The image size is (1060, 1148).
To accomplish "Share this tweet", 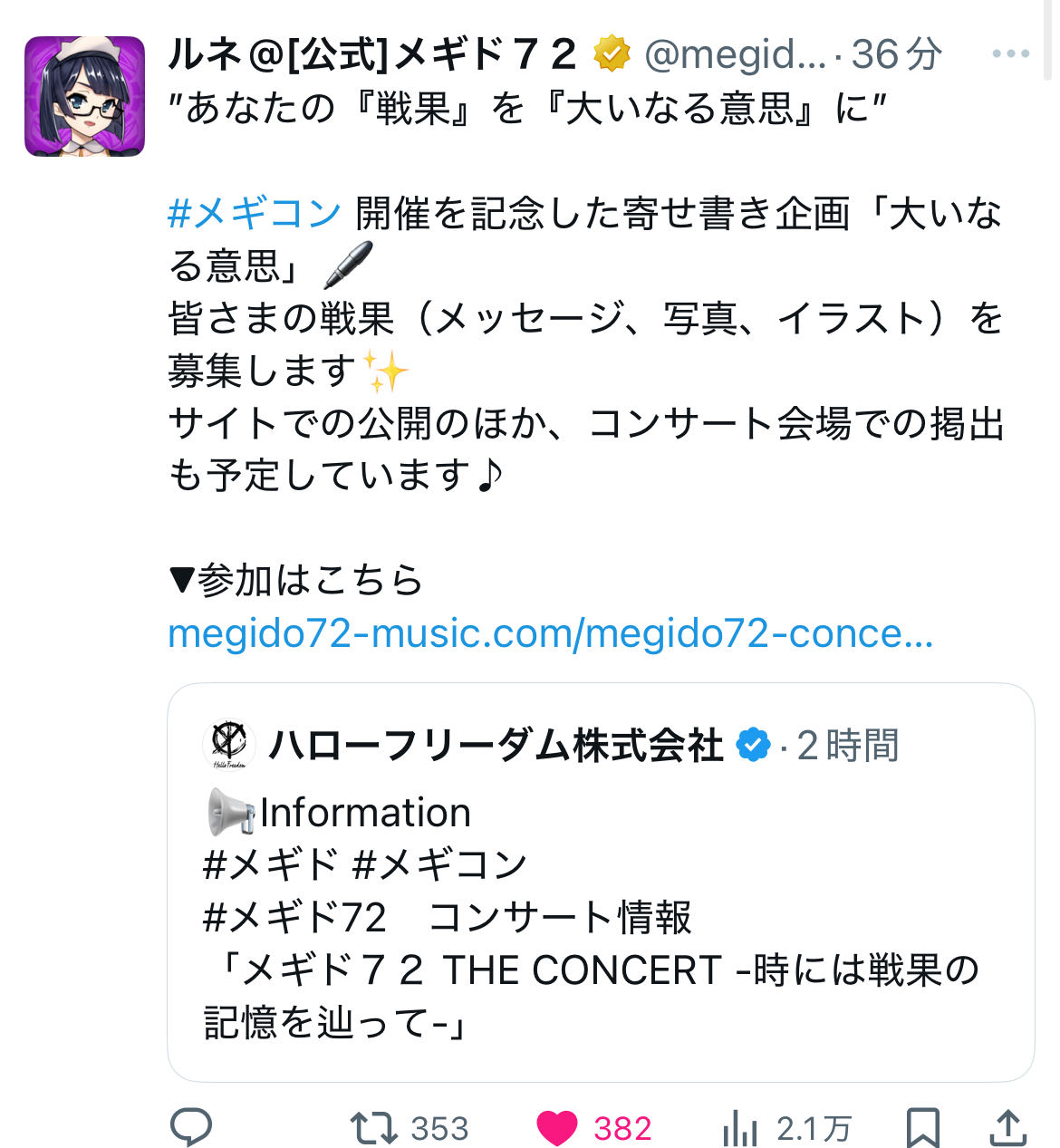I will pos(1007,1128).
